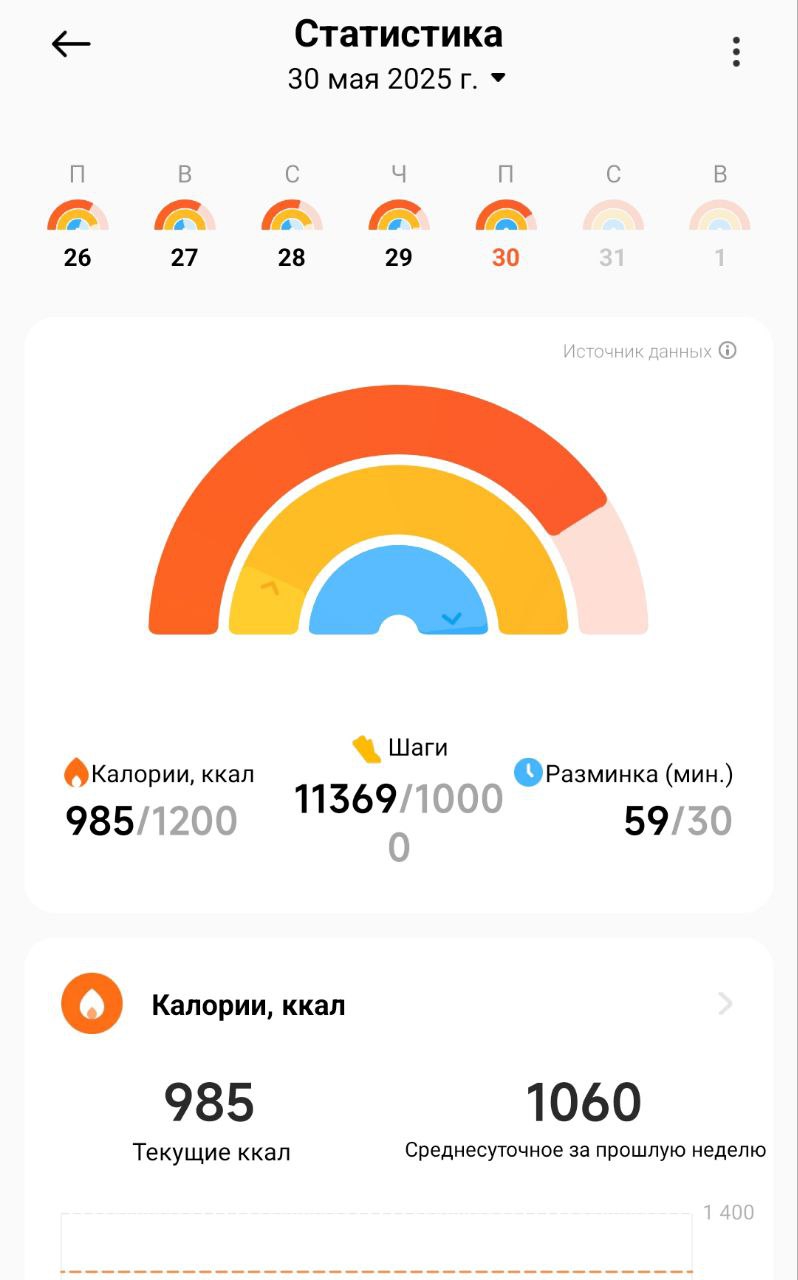Open the three-dot overflow menu
This screenshot has height=1280, width=798.
(x=736, y=52)
